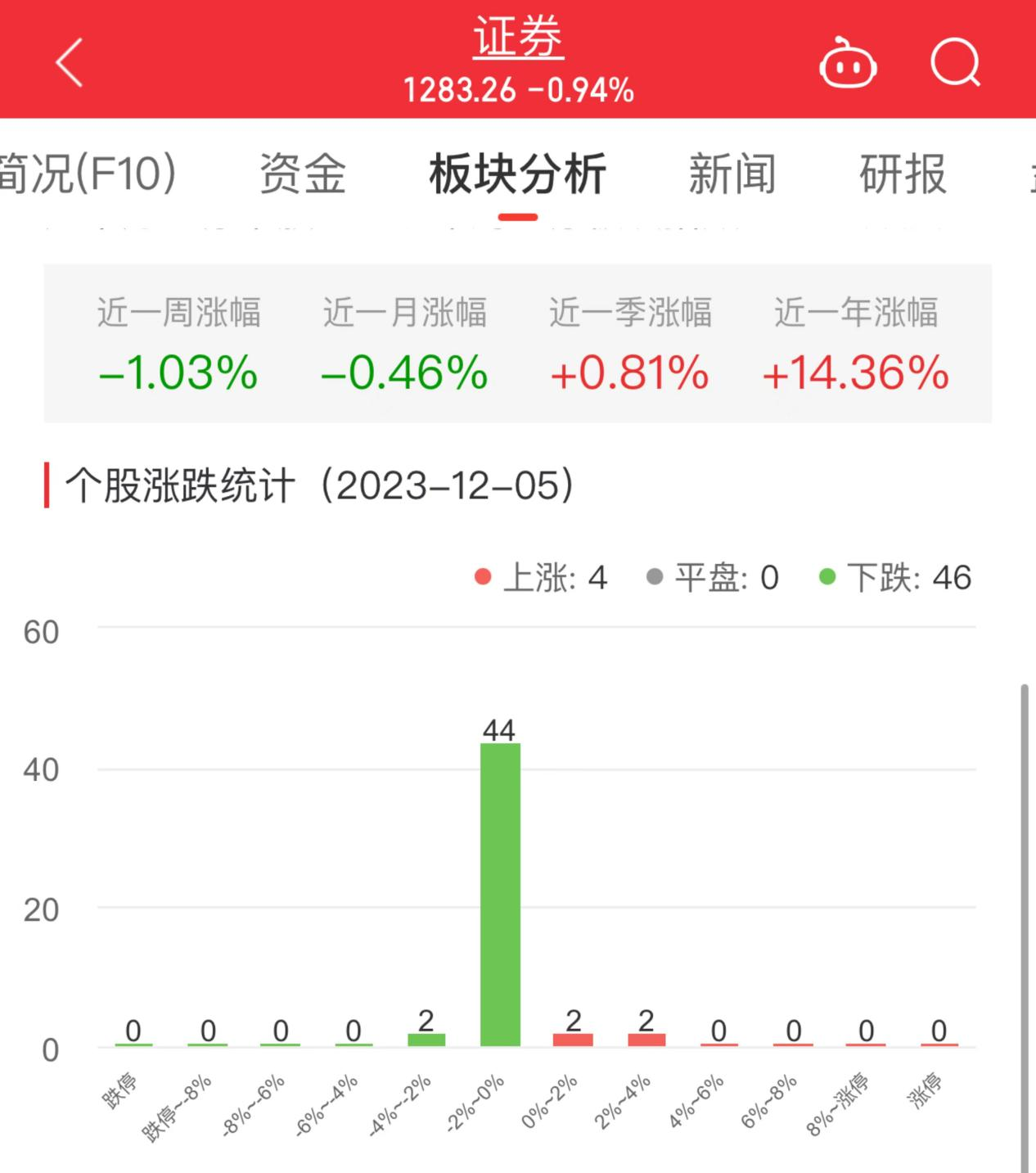The height and width of the screenshot is (1173, 1036).
Task: Open the search magnifier icon
Action: [955, 62]
